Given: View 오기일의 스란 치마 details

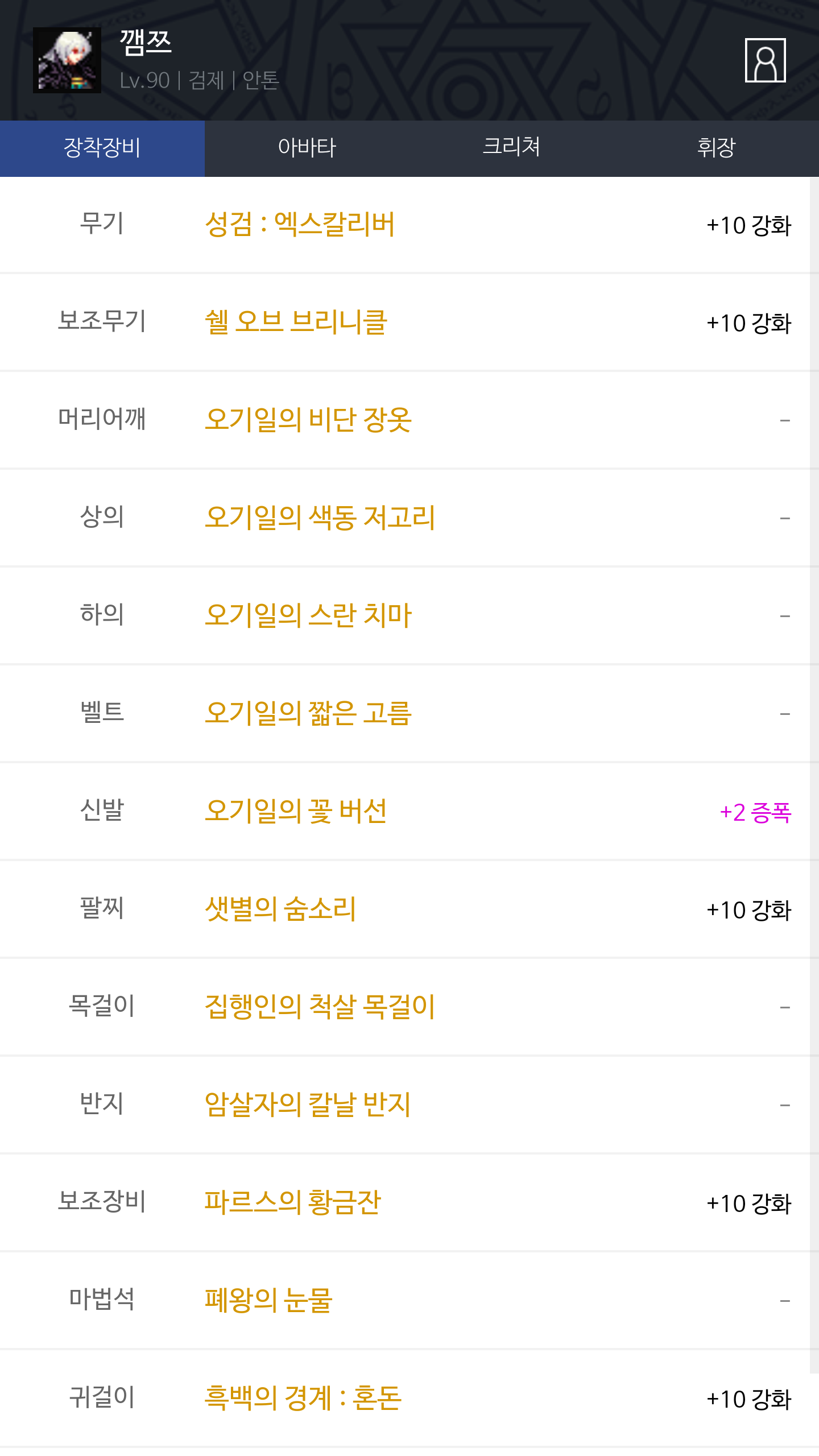Looking at the screenshot, I should point(308,615).
